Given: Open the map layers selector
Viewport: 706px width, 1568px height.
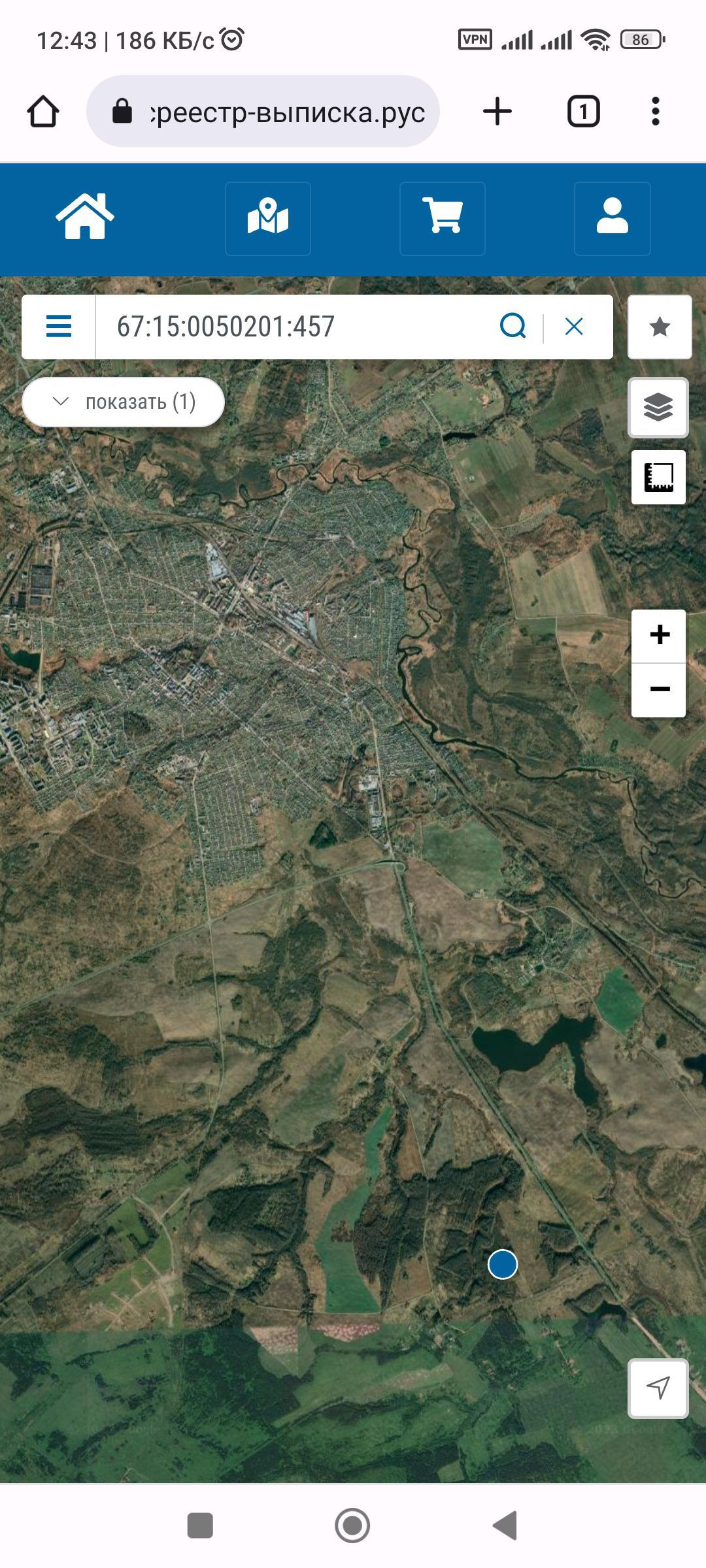Looking at the screenshot, I should [658, 408].
